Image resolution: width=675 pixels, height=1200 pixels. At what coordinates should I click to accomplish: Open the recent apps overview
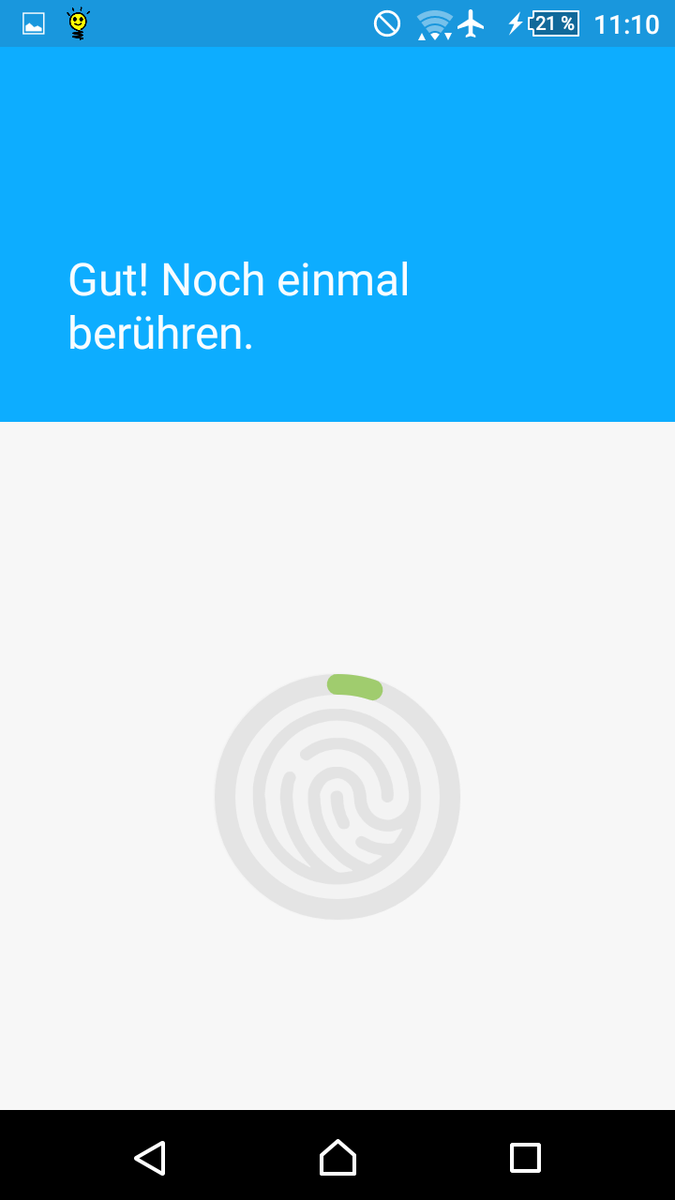click(525, 1157)
